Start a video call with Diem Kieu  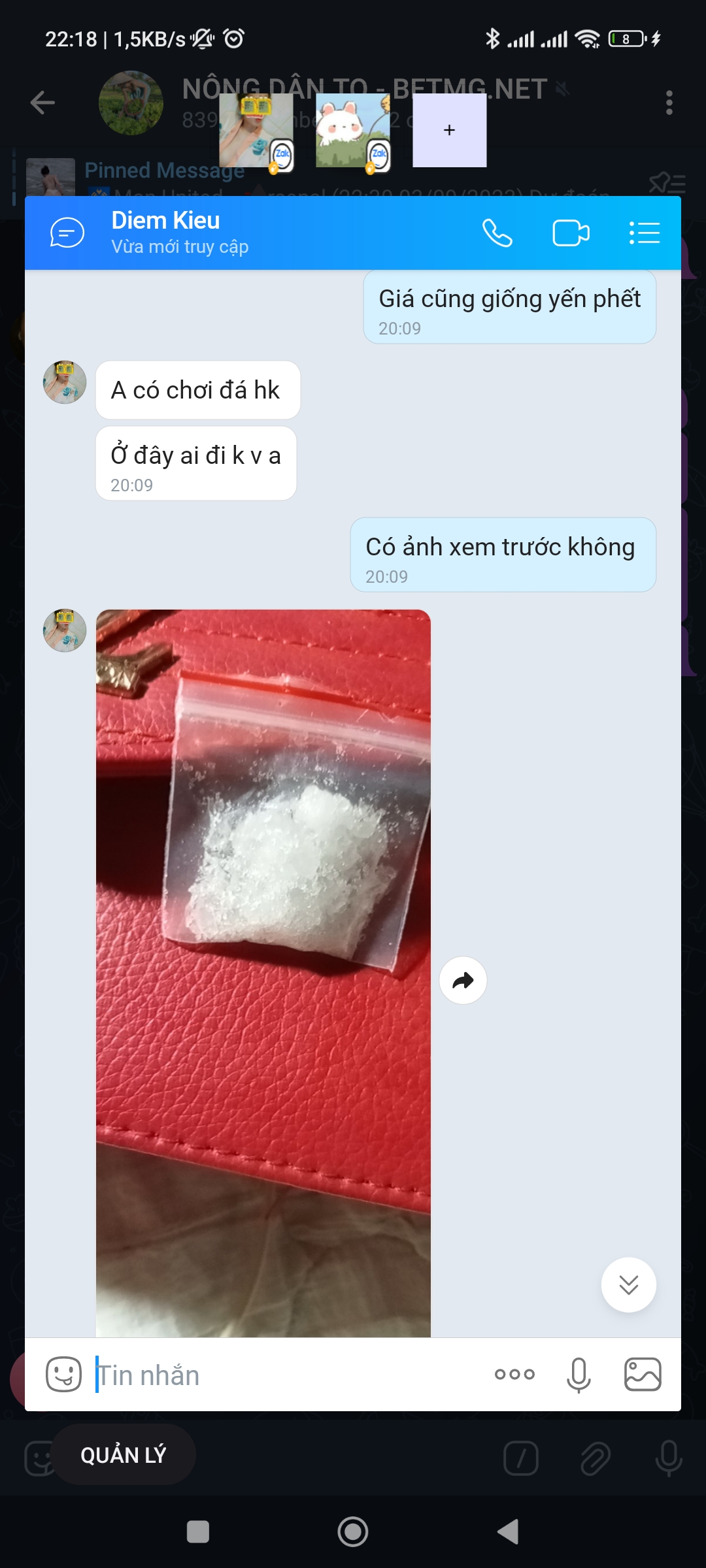[x=571, y=233]
